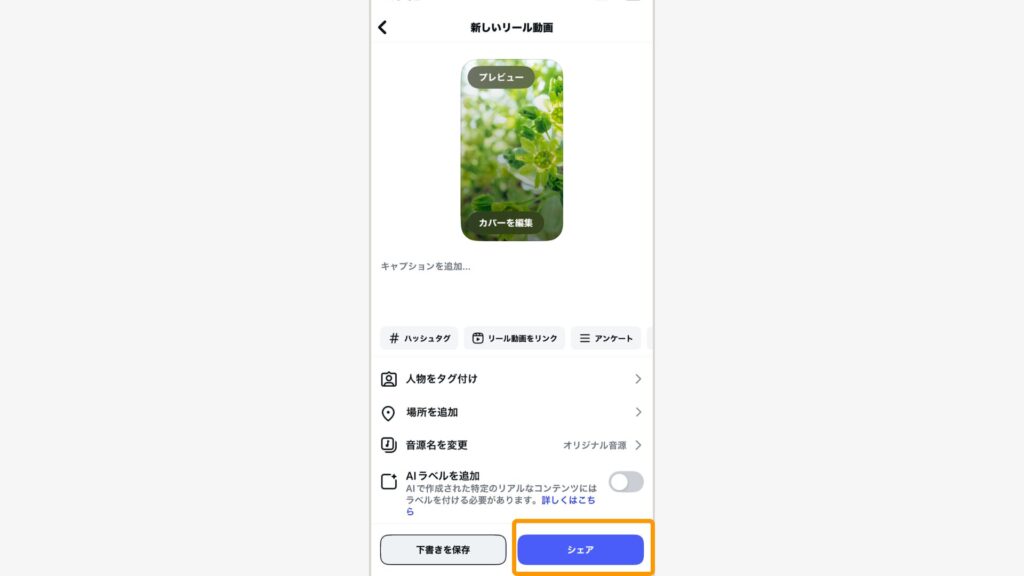
Task: Go back using the top-left arrow
Action: click(x=382, y=28)
